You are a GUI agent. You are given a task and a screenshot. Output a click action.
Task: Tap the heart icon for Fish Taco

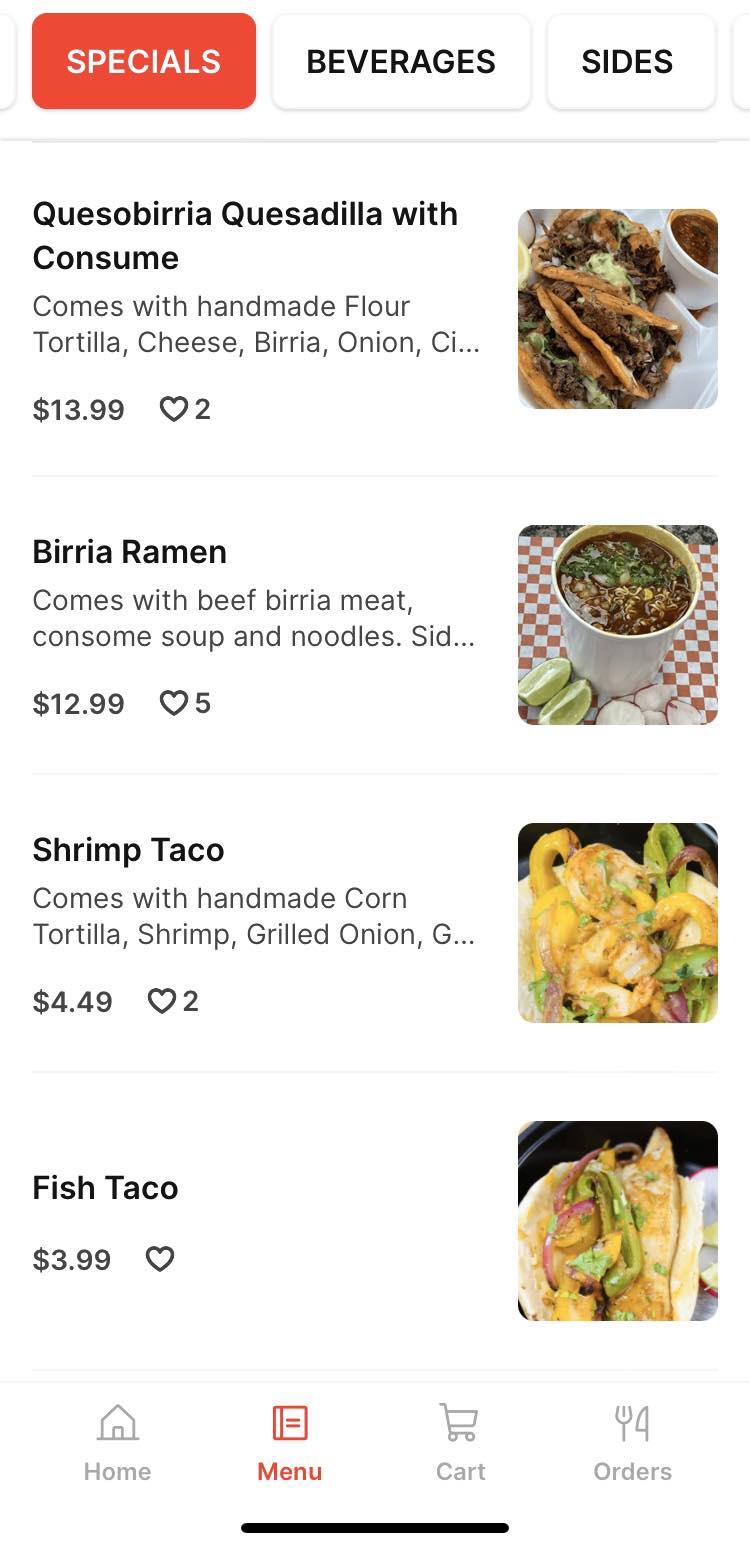click(160, 1259)
